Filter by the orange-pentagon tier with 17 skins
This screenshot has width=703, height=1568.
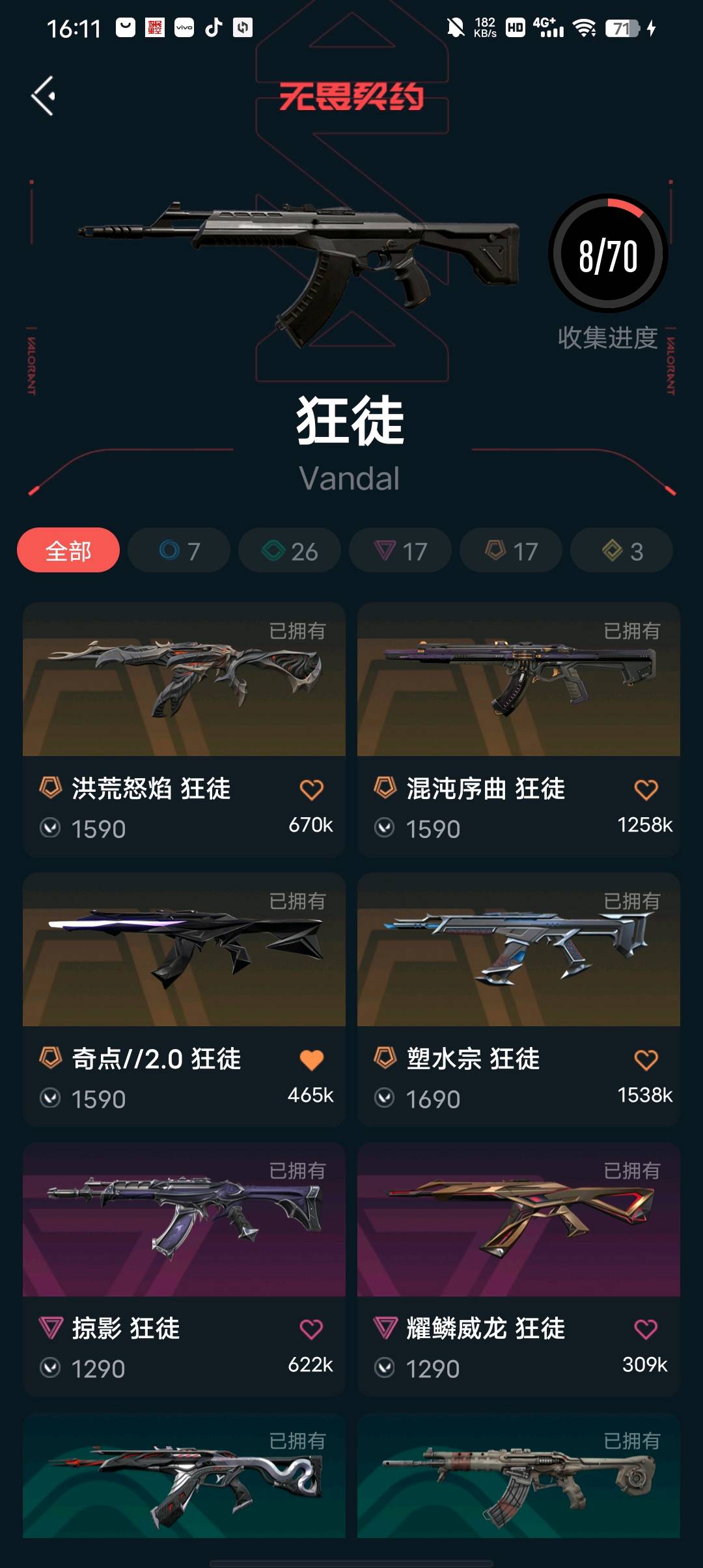tap(511, 551)
